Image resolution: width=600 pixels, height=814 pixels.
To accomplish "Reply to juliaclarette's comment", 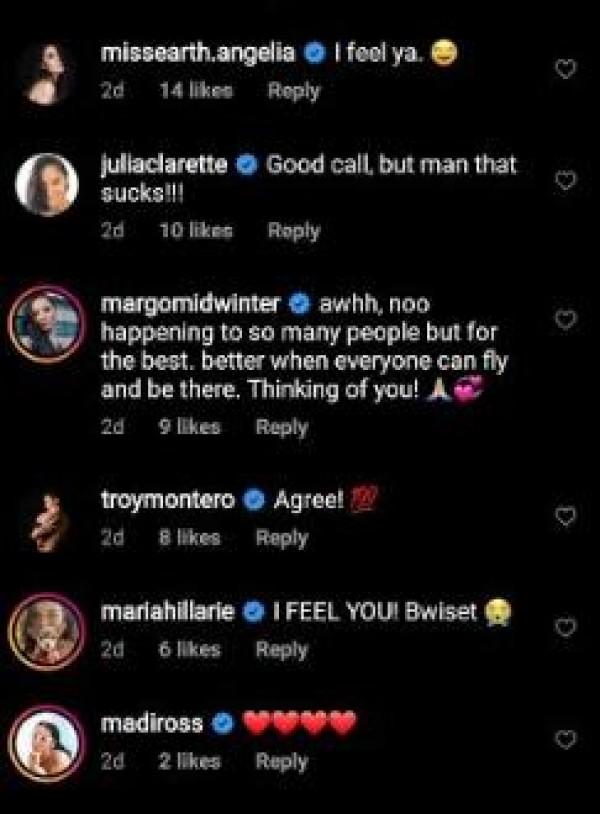I will coord(293,230).
